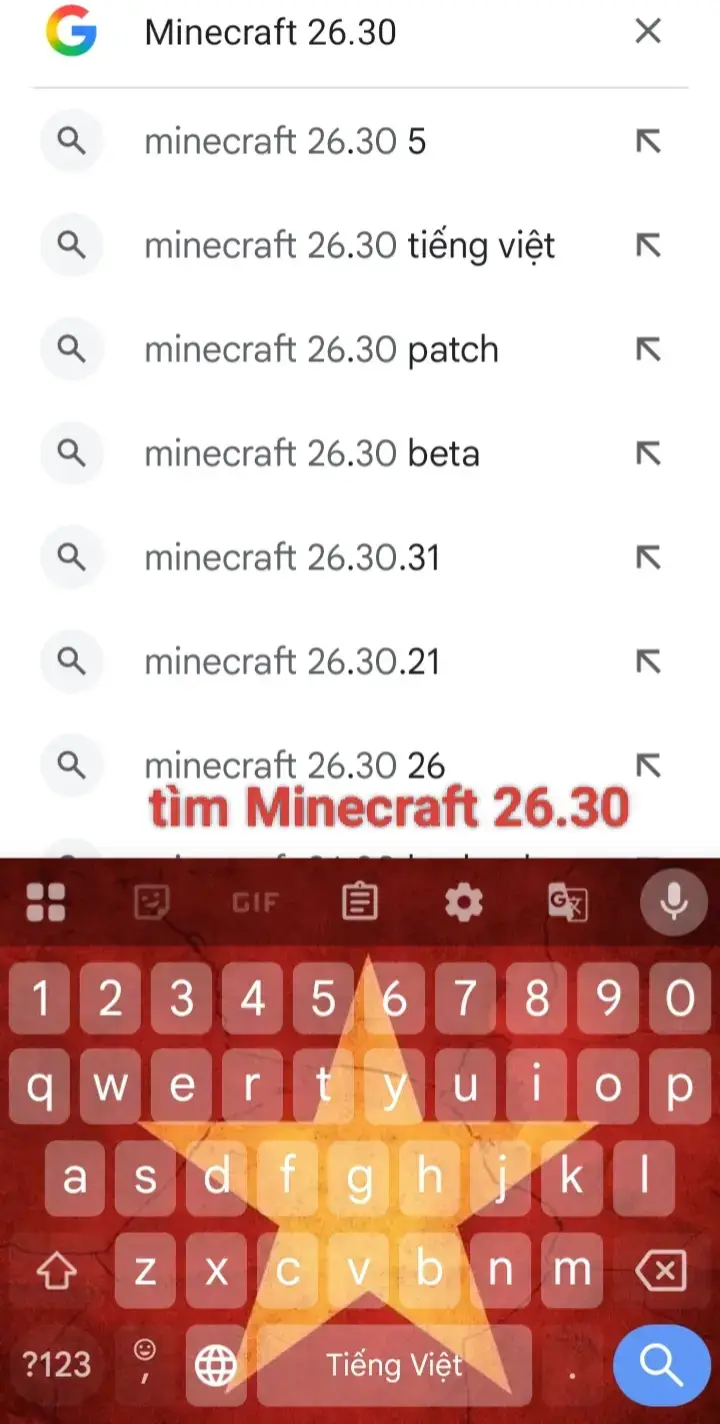Delete a character with backspace key
Image resolution: width=720 pixels, height=1424 pixels.
pos(661,1271)
